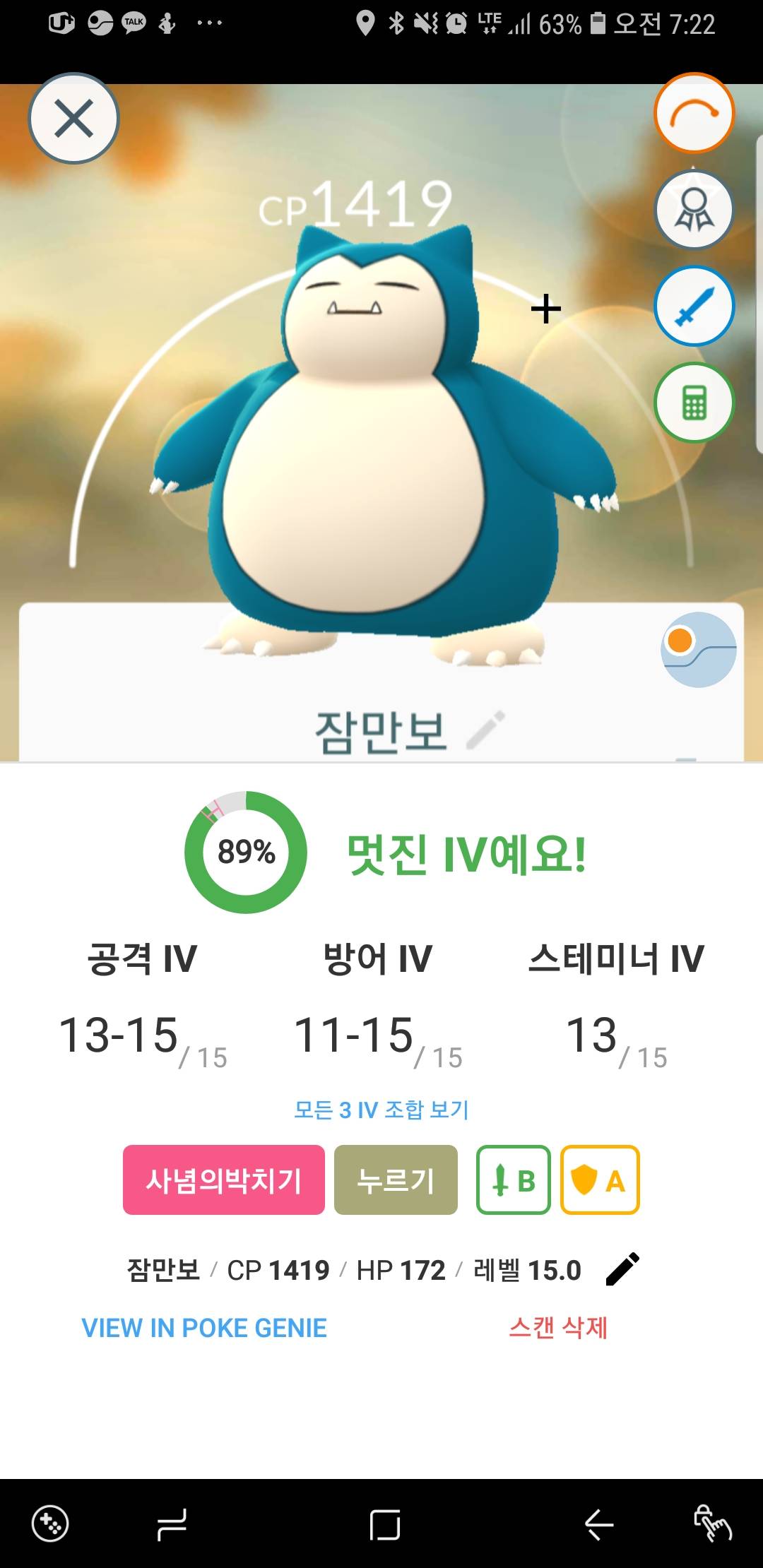Open the green calculator icon
This screenshot has height=1568, width=763.
point(694,403)
